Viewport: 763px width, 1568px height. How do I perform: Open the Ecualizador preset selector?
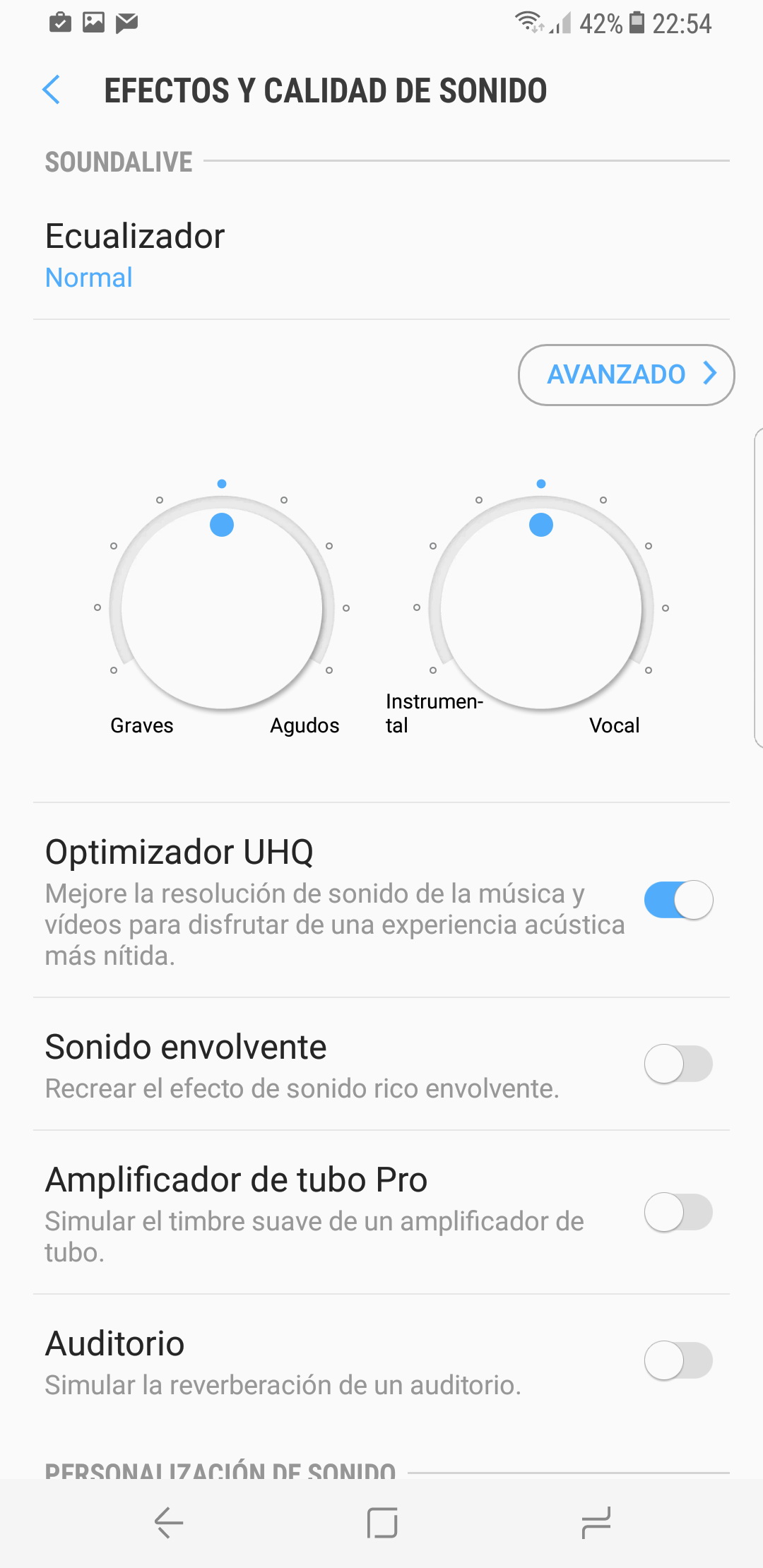click(134, 255)
